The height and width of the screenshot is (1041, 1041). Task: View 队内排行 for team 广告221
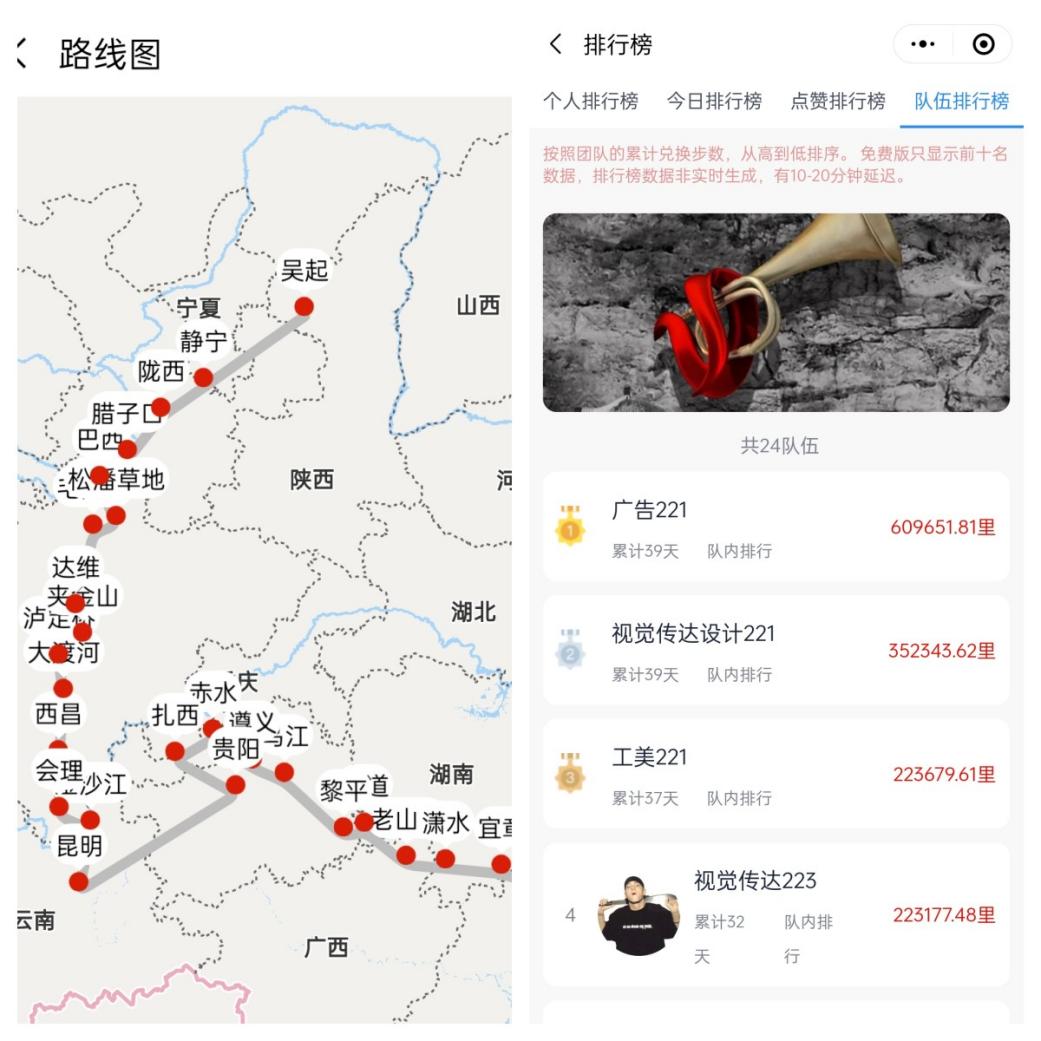pyautogui.click(x=739, y=551)
